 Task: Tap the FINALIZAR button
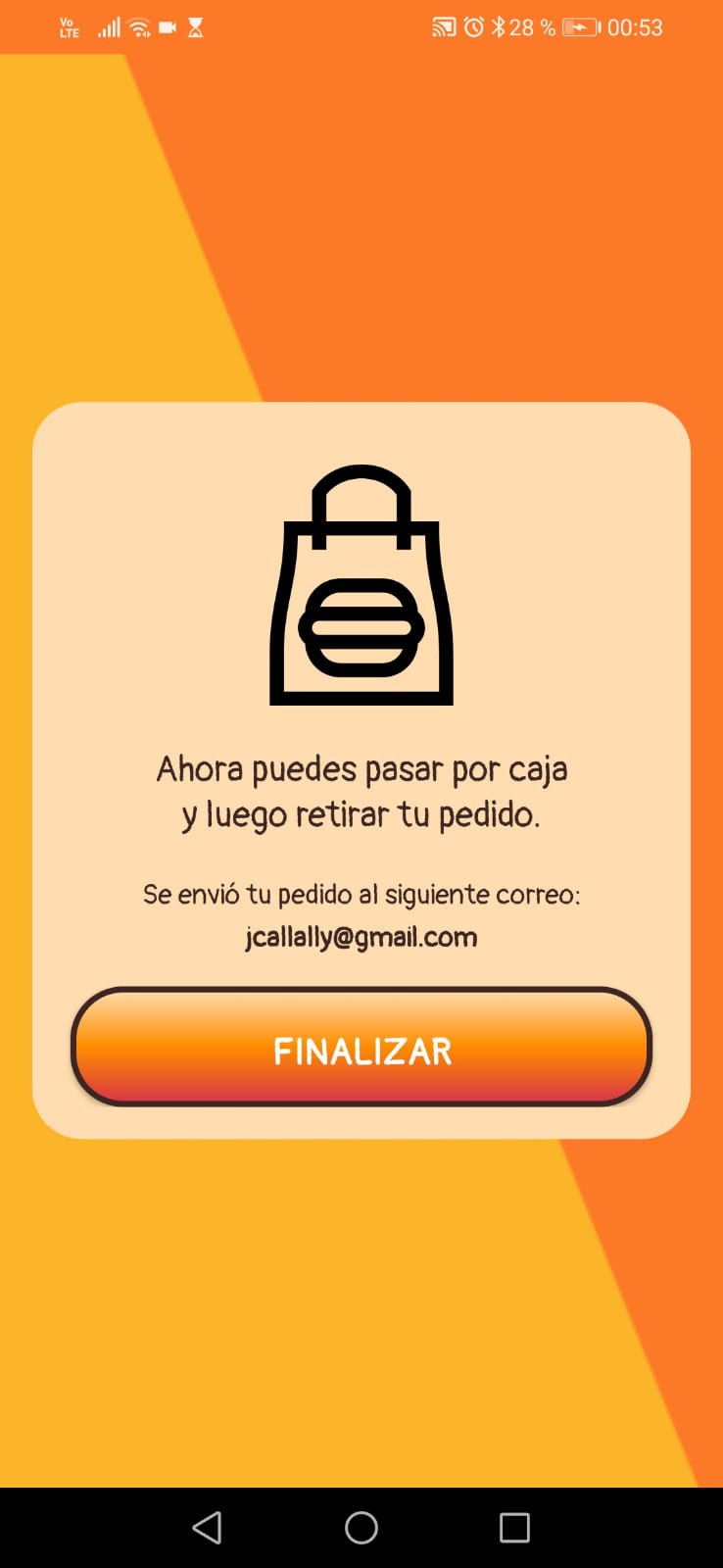[x=361, y=1048]
